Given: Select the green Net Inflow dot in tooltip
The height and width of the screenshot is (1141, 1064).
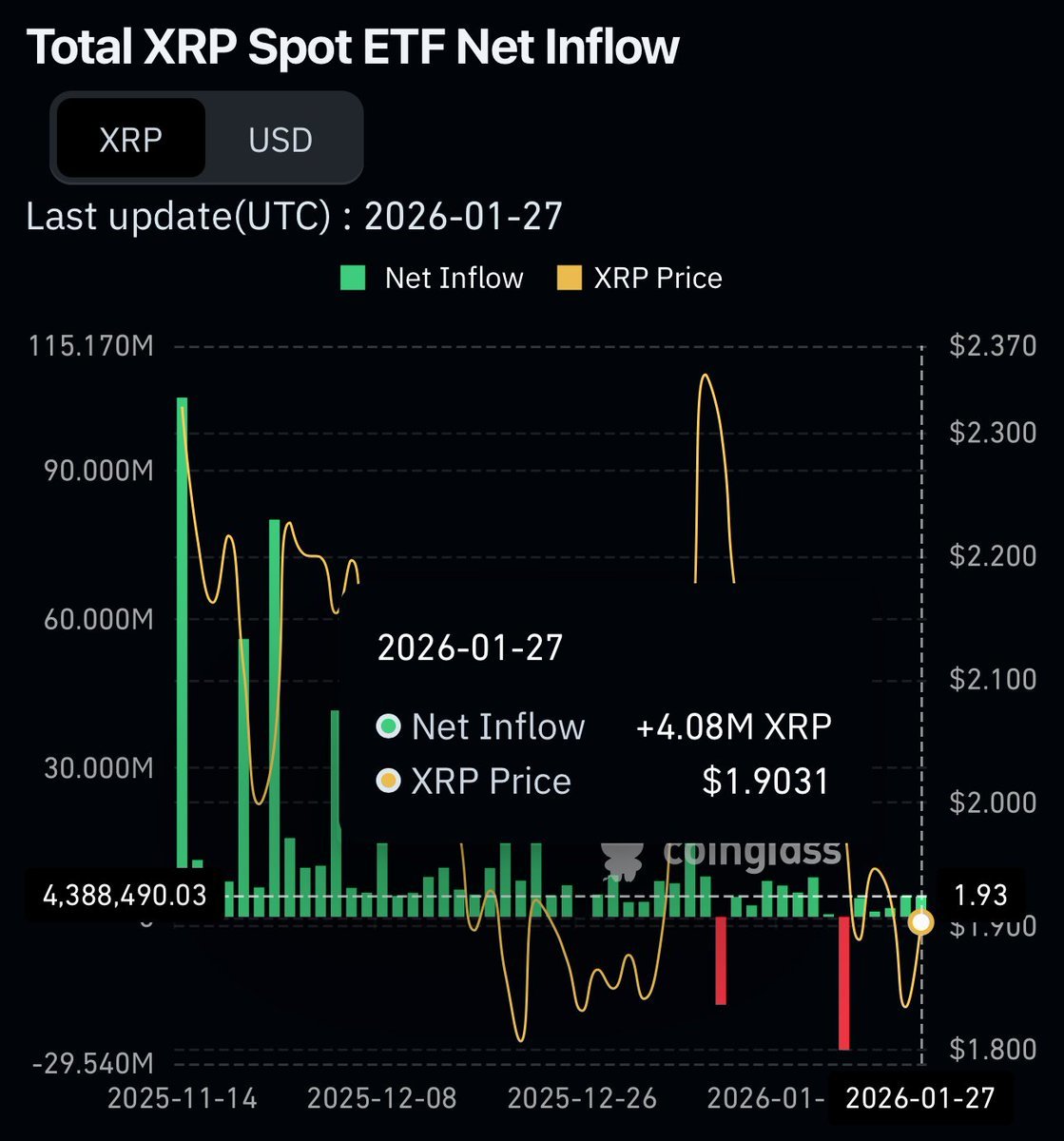Looking at the screenshot, I should coord(387,726).
